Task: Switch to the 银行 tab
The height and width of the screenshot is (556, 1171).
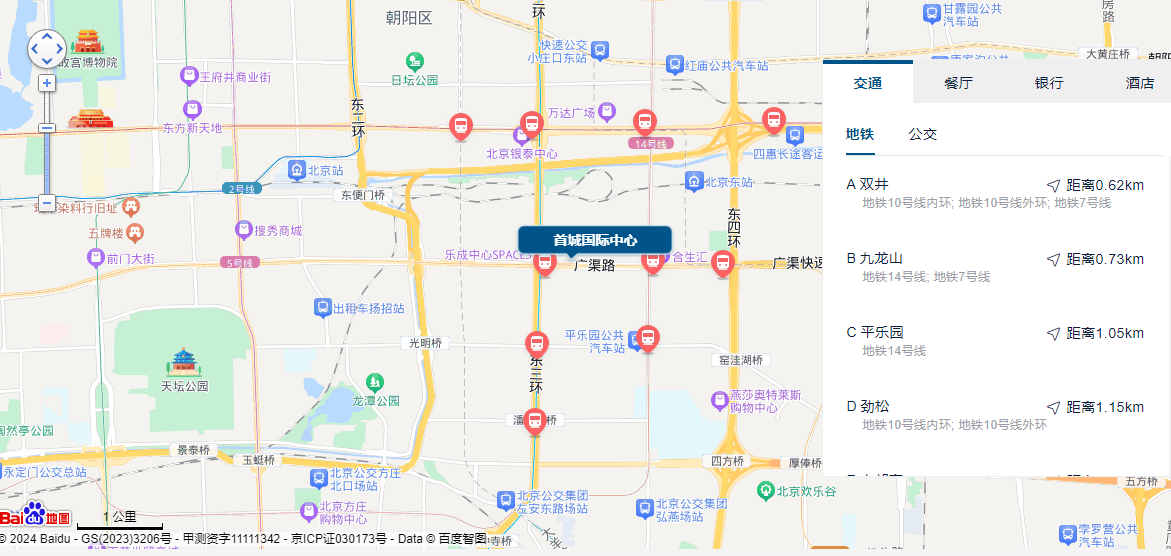Action: click(1048, 83)
